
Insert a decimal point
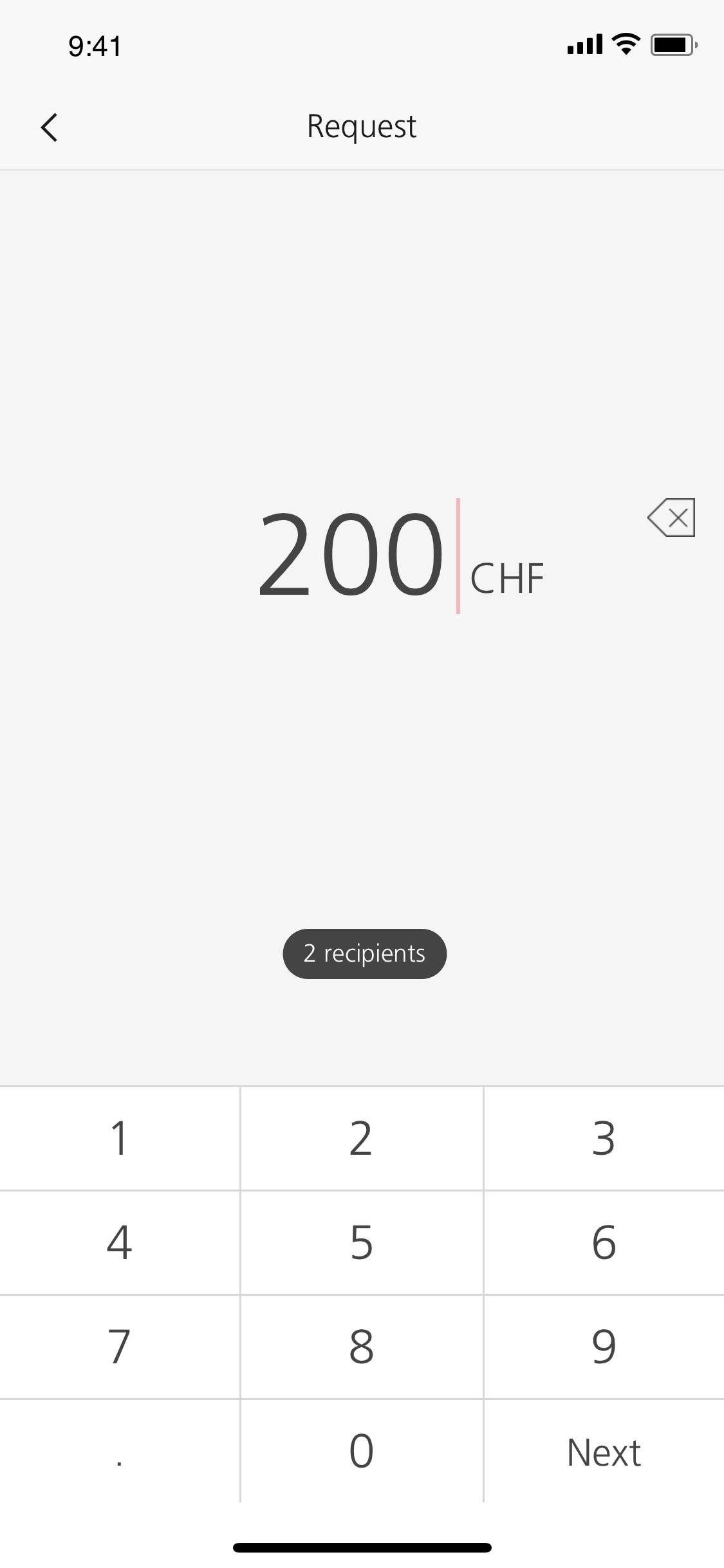click(120, 1451)
